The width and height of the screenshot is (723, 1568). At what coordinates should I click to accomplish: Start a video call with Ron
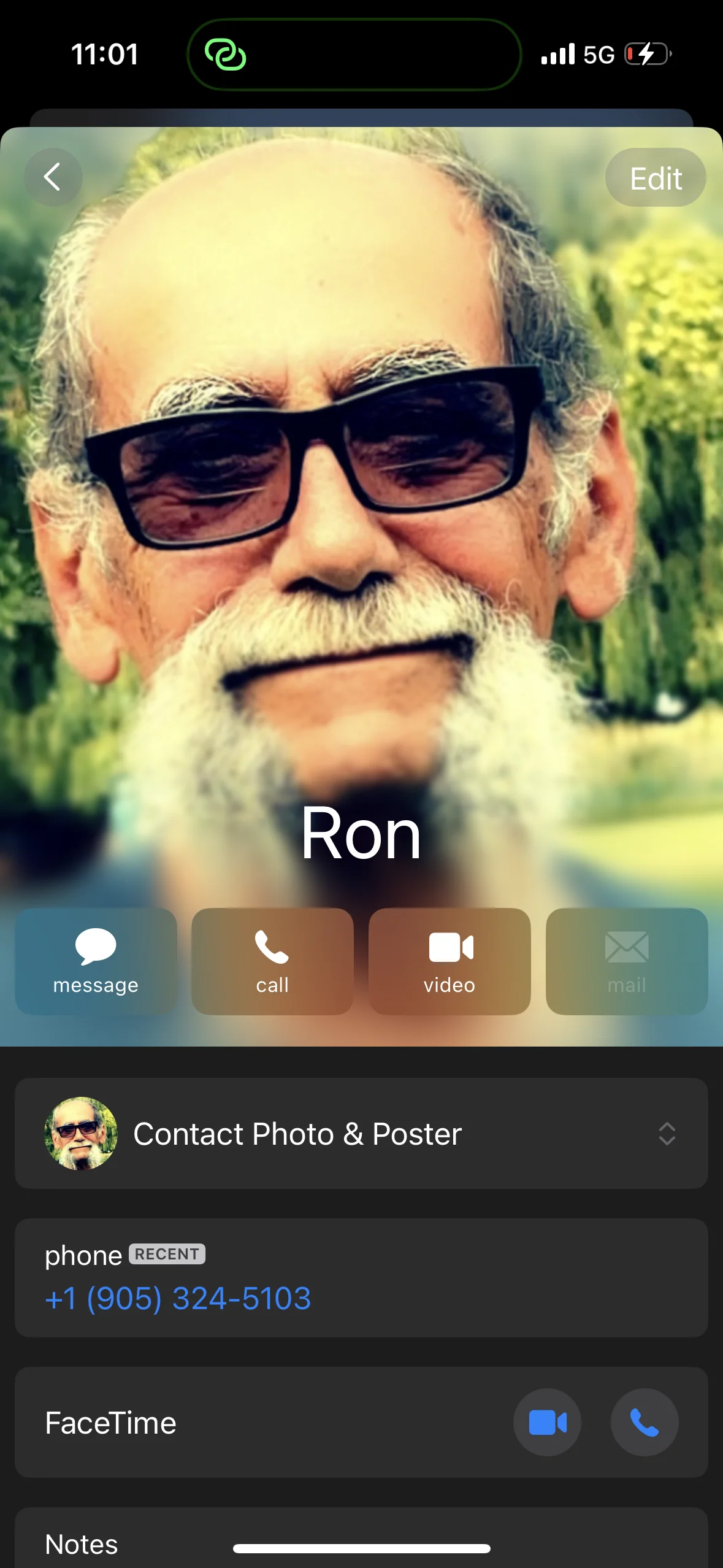tap(449, 961)
